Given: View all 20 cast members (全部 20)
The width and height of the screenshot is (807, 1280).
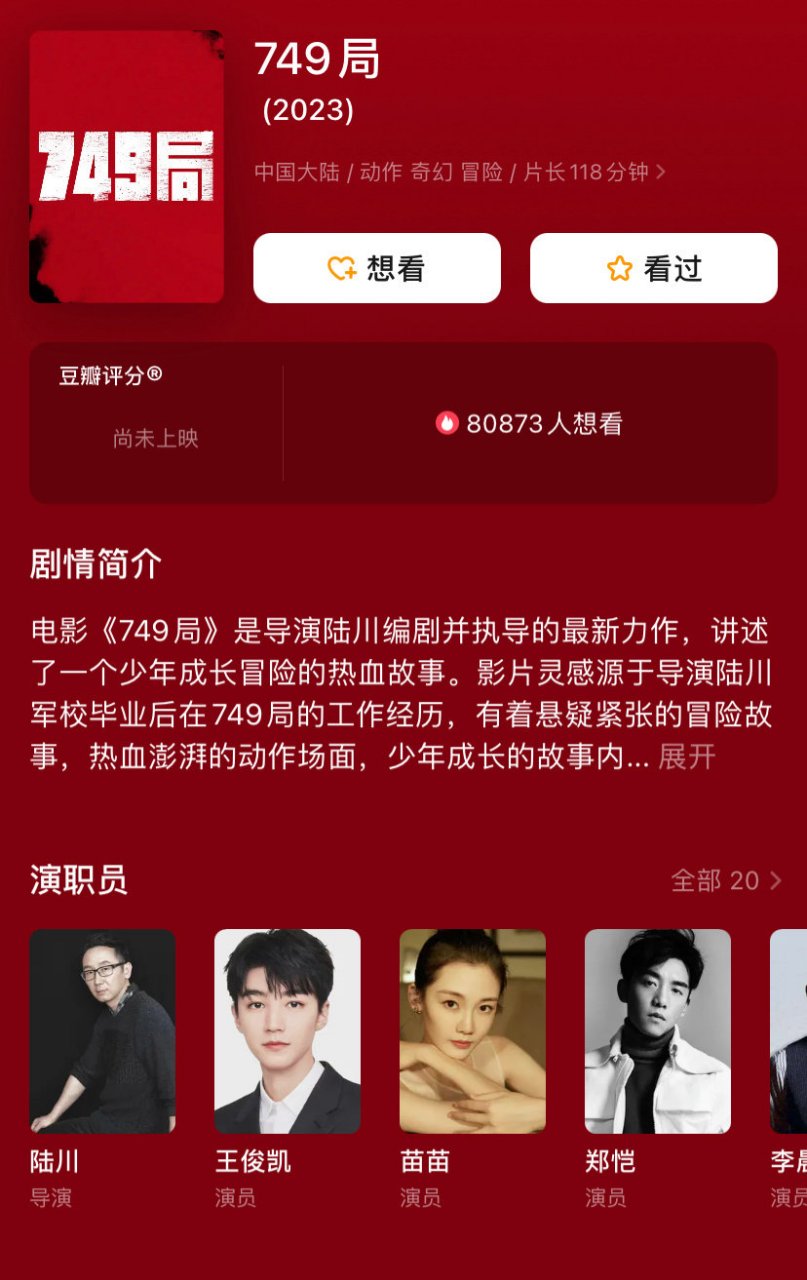Looking at the screenshot, I should point(726,880).
